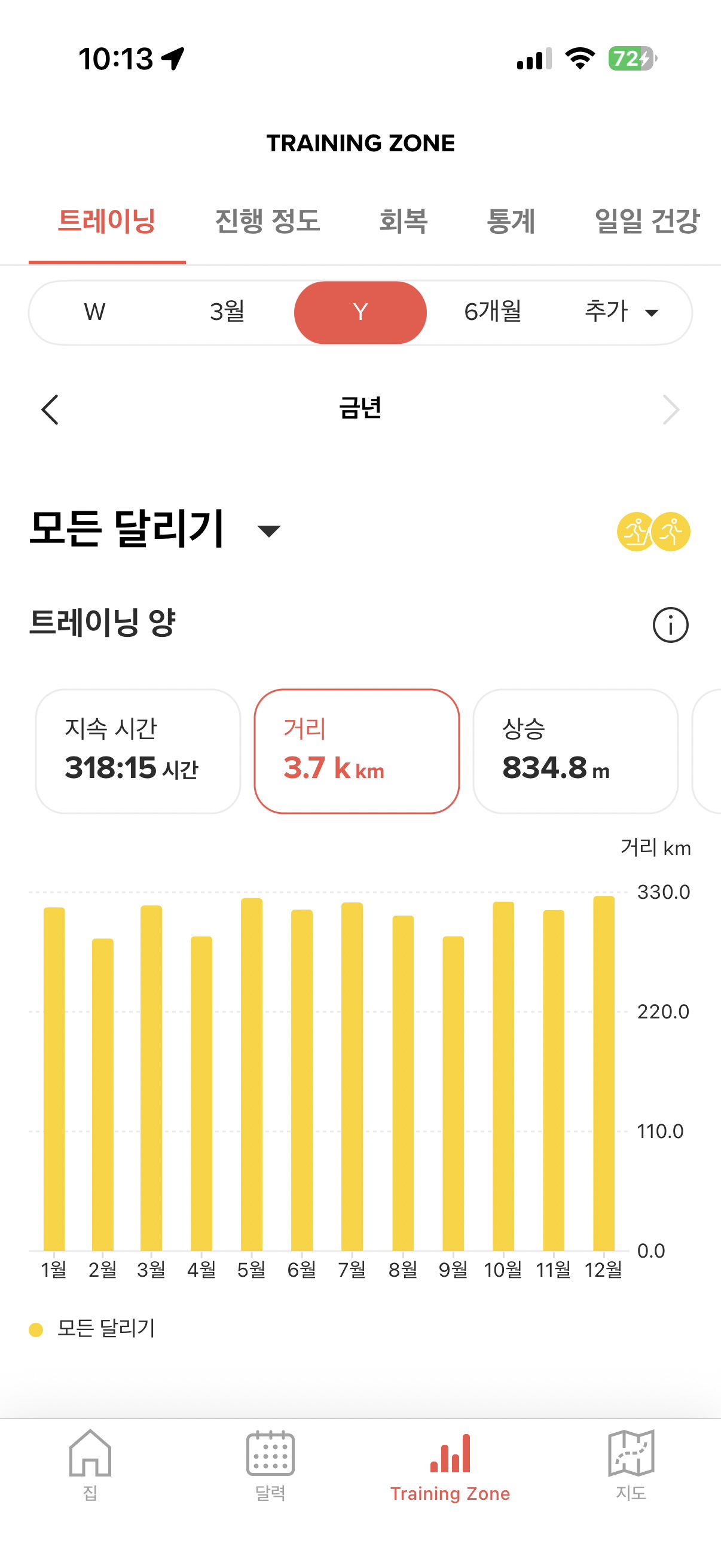Tap the Y yearly range
Viewport: 721px width, 1568px height.
(x=360, y=312)
